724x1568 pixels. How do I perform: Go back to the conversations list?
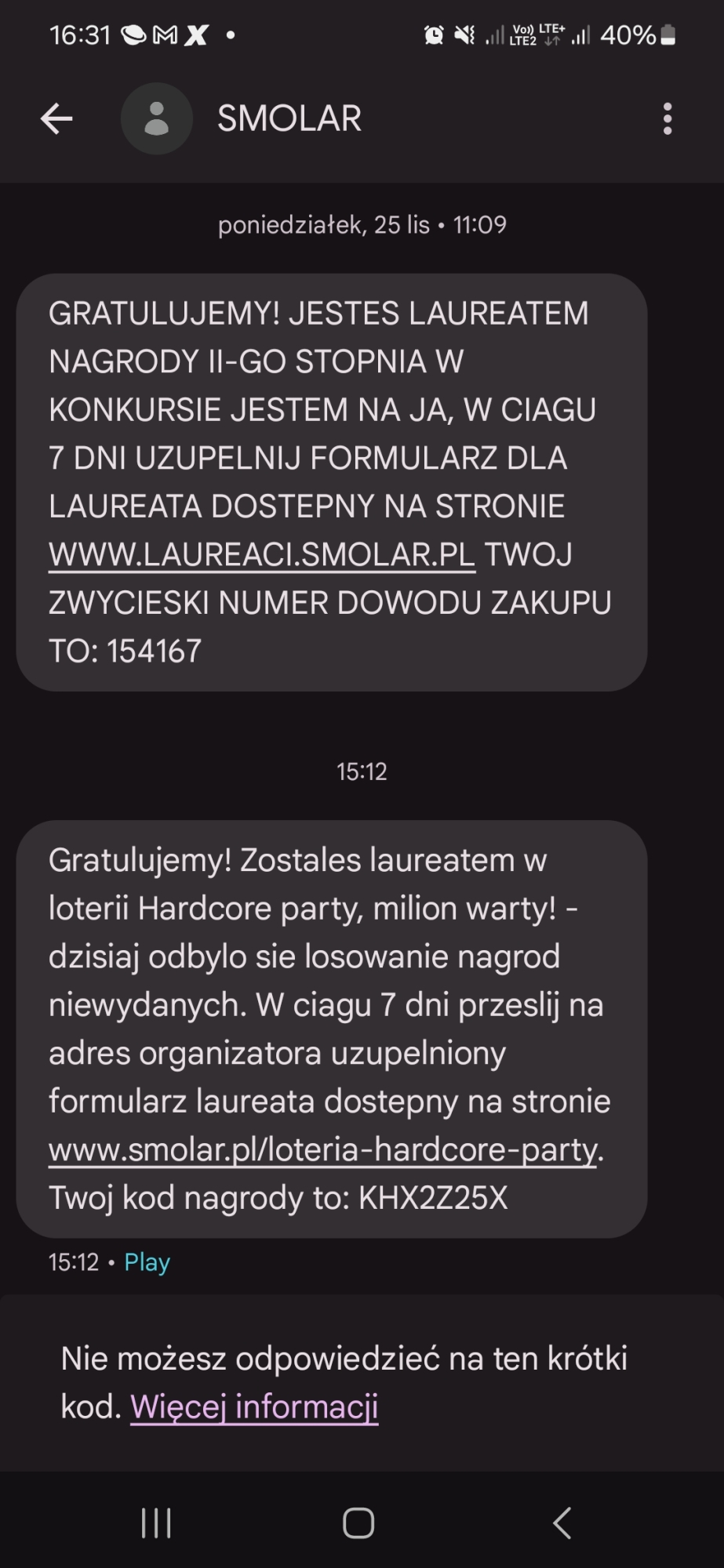pos(56,119)
